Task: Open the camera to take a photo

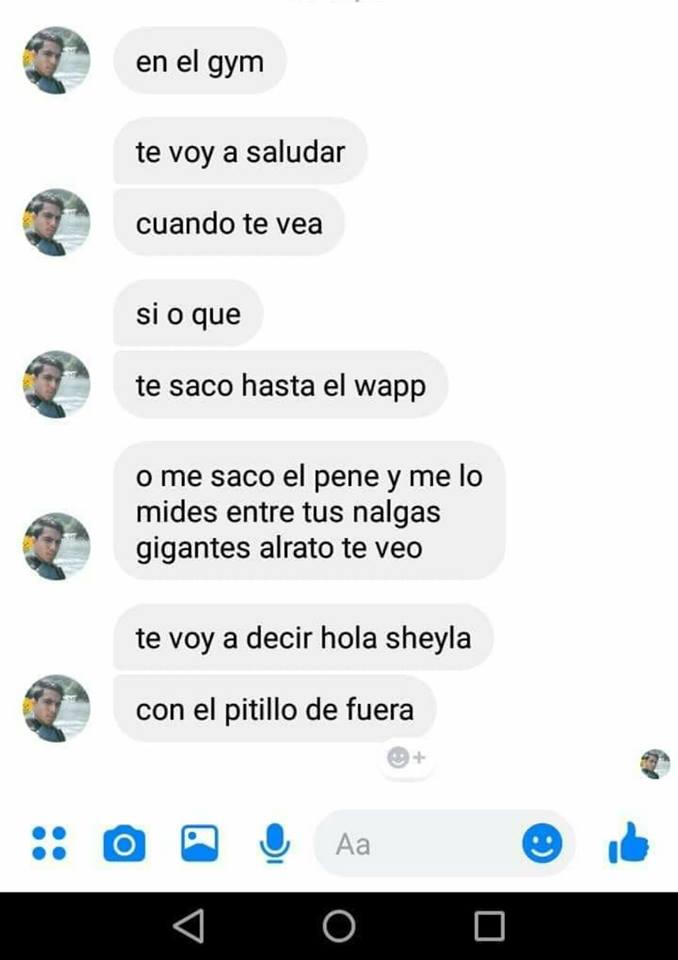Action: (x=125, y=845)
